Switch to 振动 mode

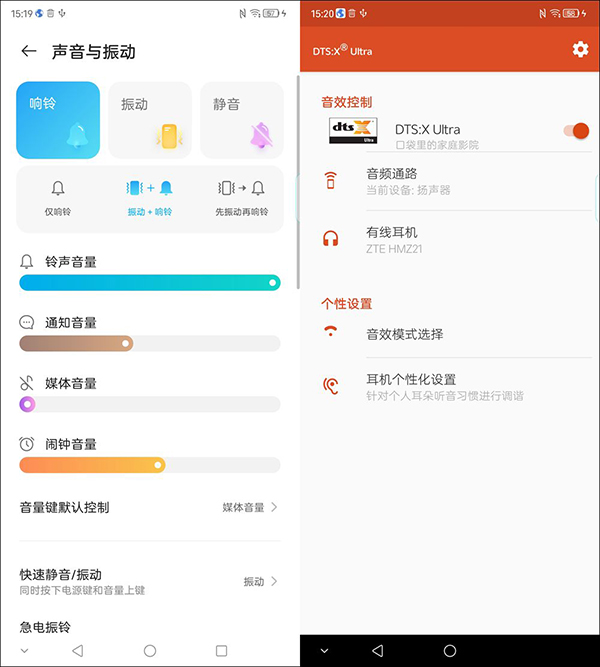tap(149, 120)
